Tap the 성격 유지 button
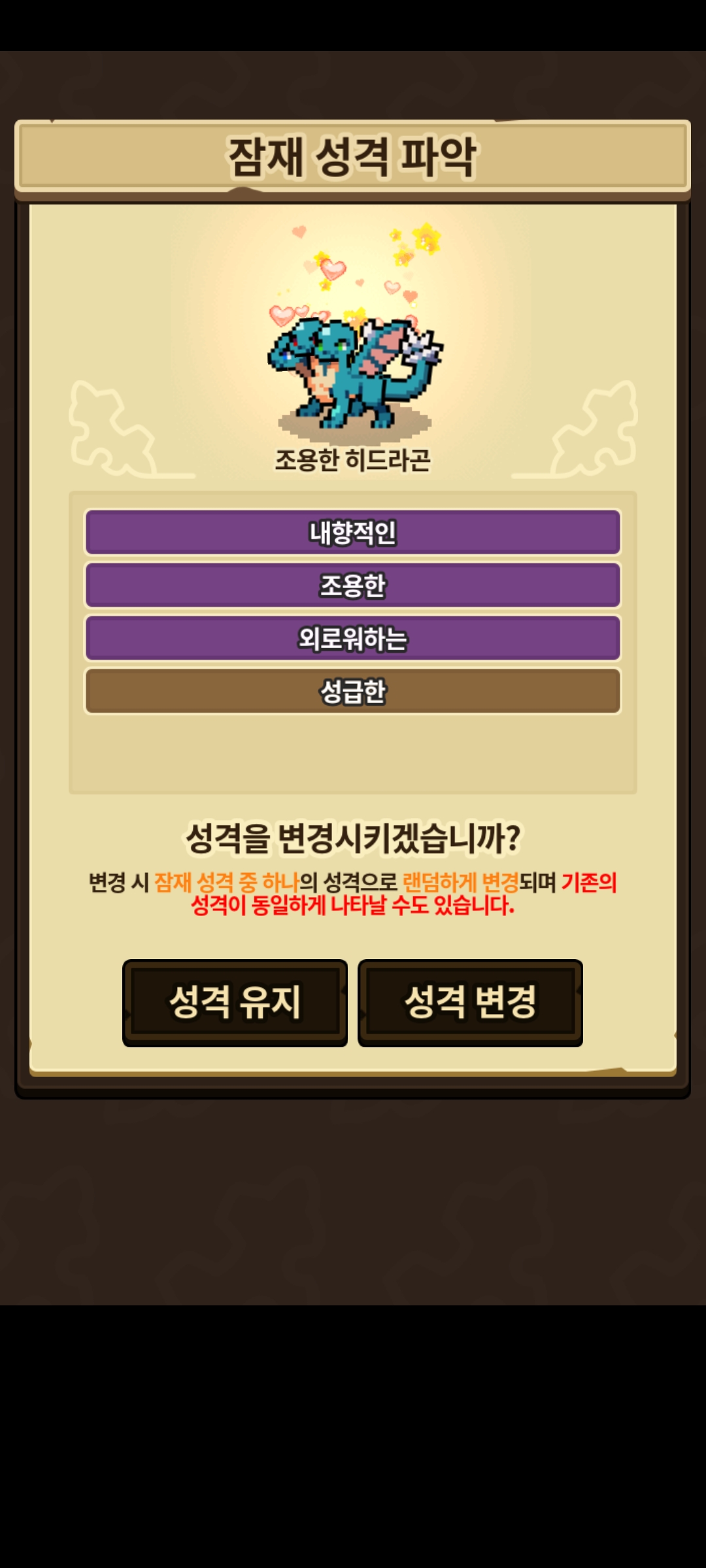This screenshot has height=1568, width=706. pos(235,1002)
